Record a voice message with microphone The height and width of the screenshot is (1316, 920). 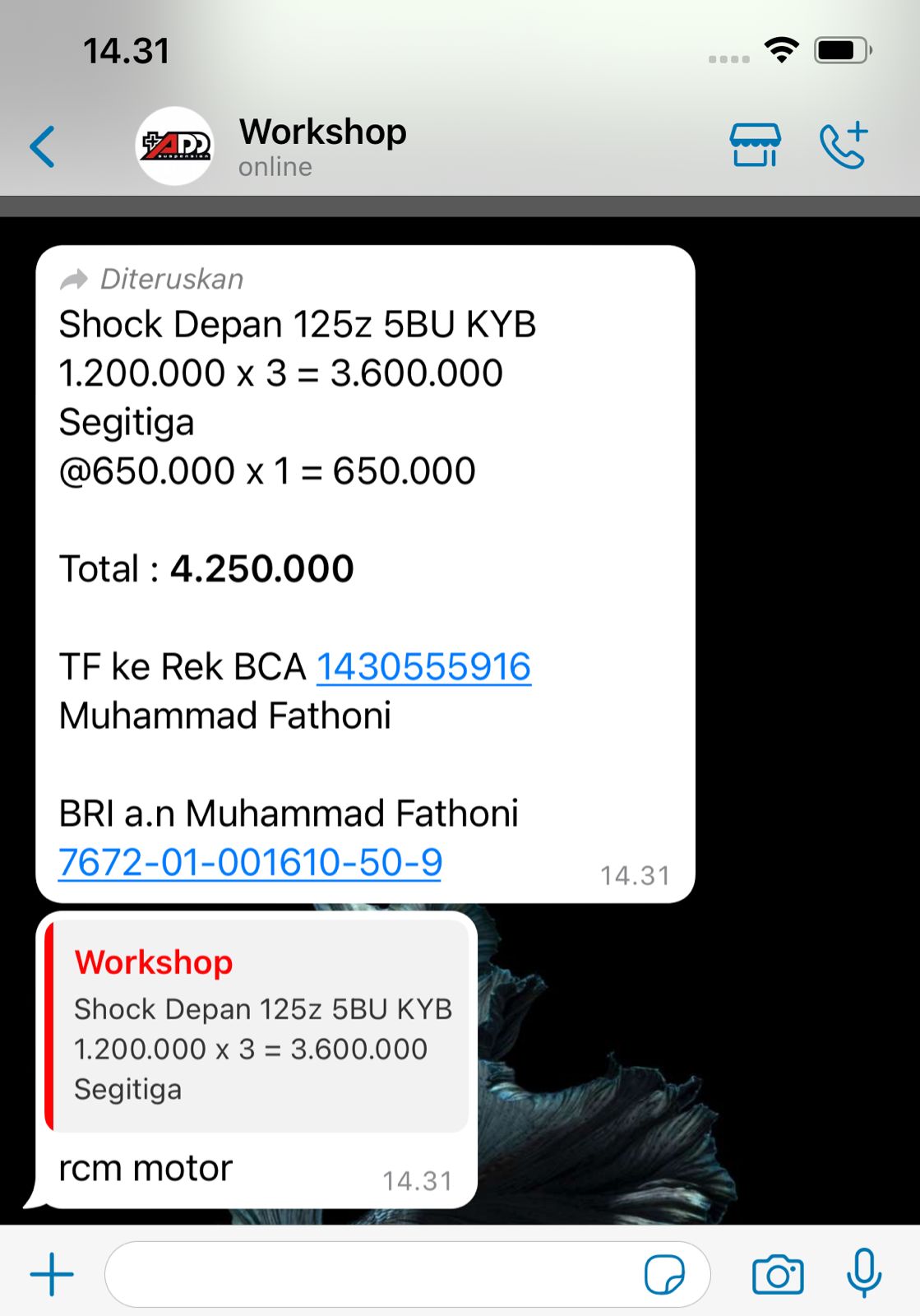(864, 1273)
